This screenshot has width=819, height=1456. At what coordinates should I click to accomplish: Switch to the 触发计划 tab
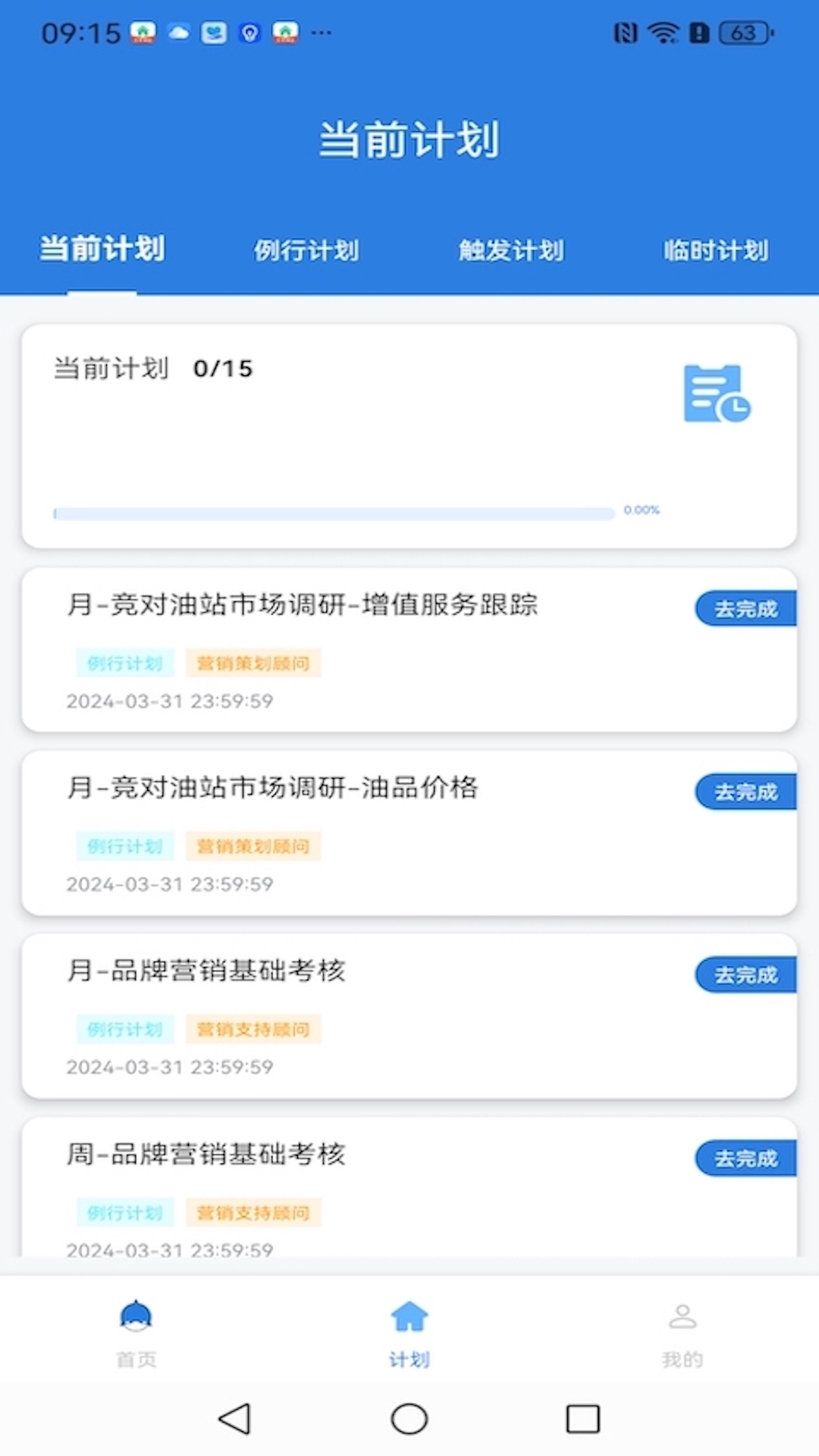pos(510,250)
